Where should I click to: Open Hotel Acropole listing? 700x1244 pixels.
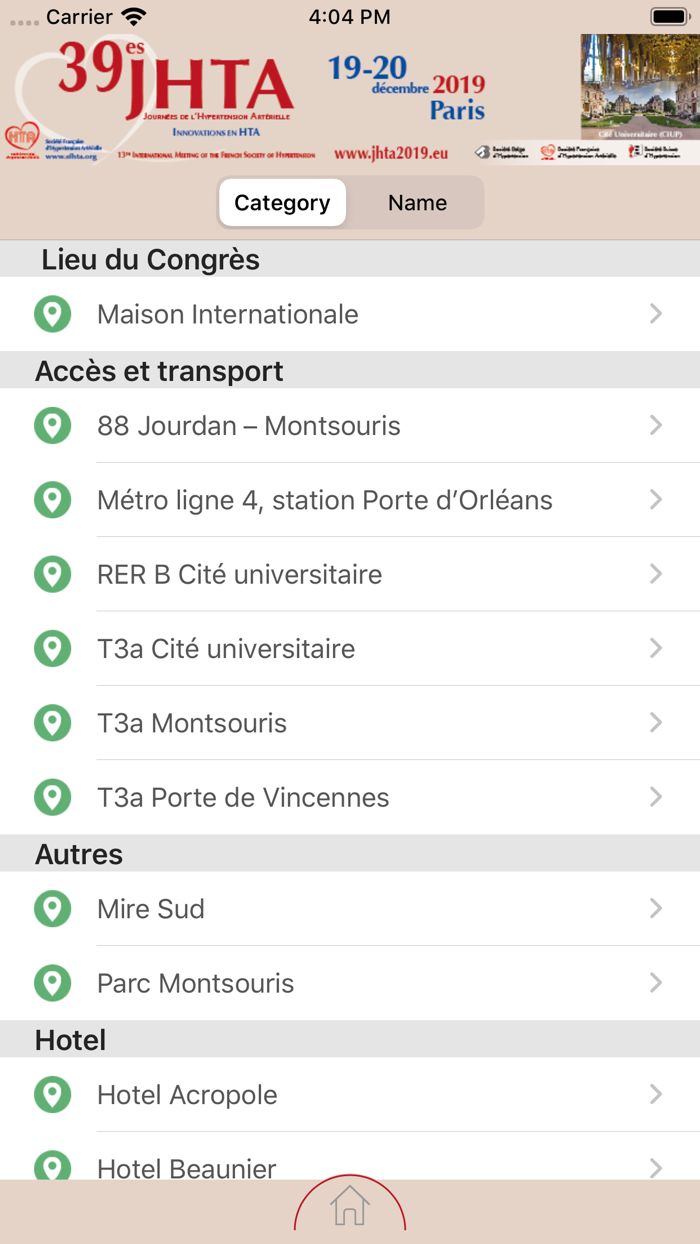click(350, 1095)
